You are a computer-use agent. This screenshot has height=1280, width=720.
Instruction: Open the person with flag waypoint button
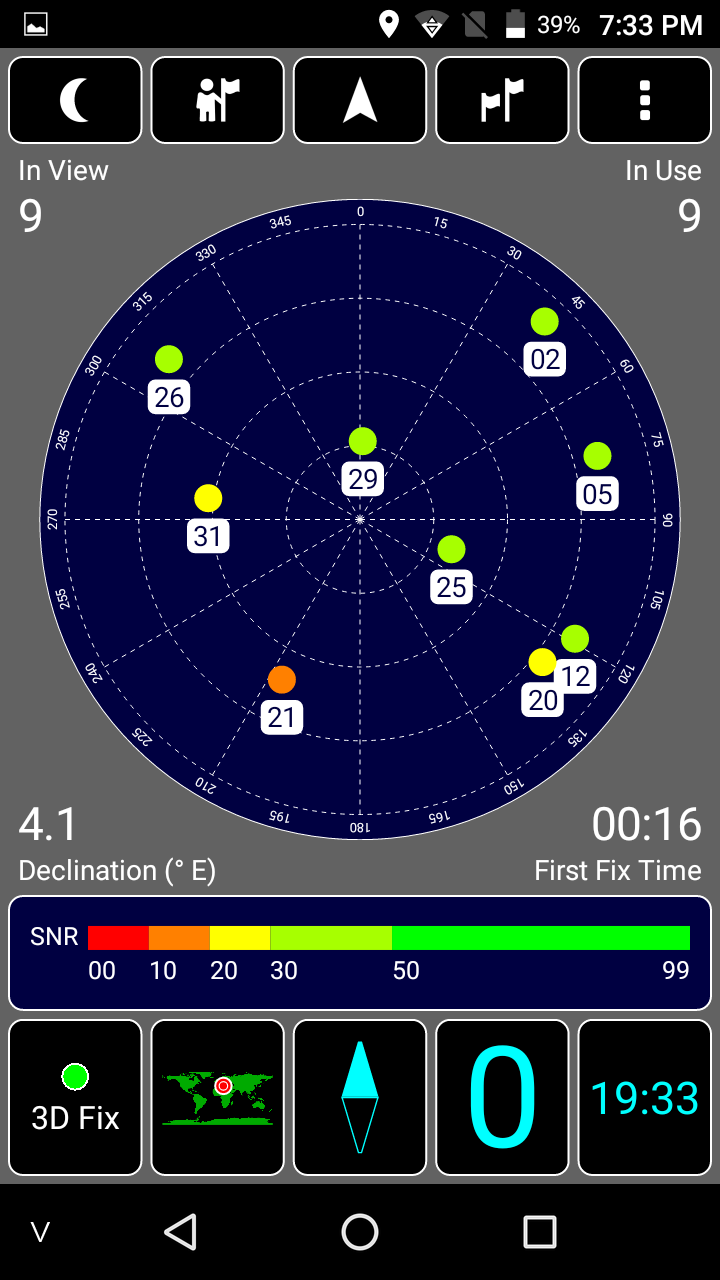coord(217,100)
